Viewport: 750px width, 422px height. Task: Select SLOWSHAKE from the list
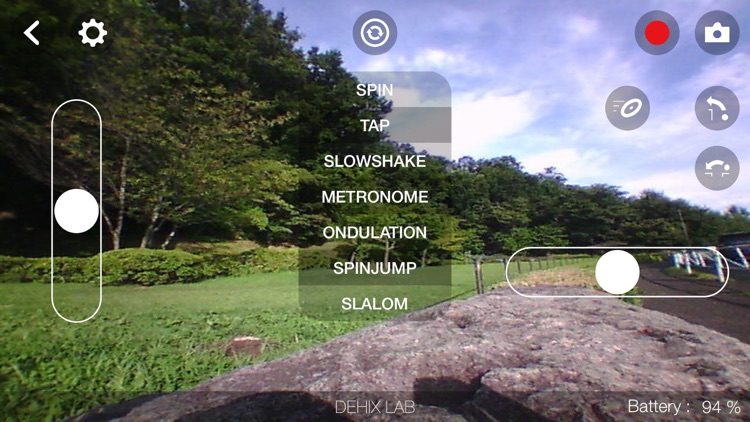(x=375, y=161)
